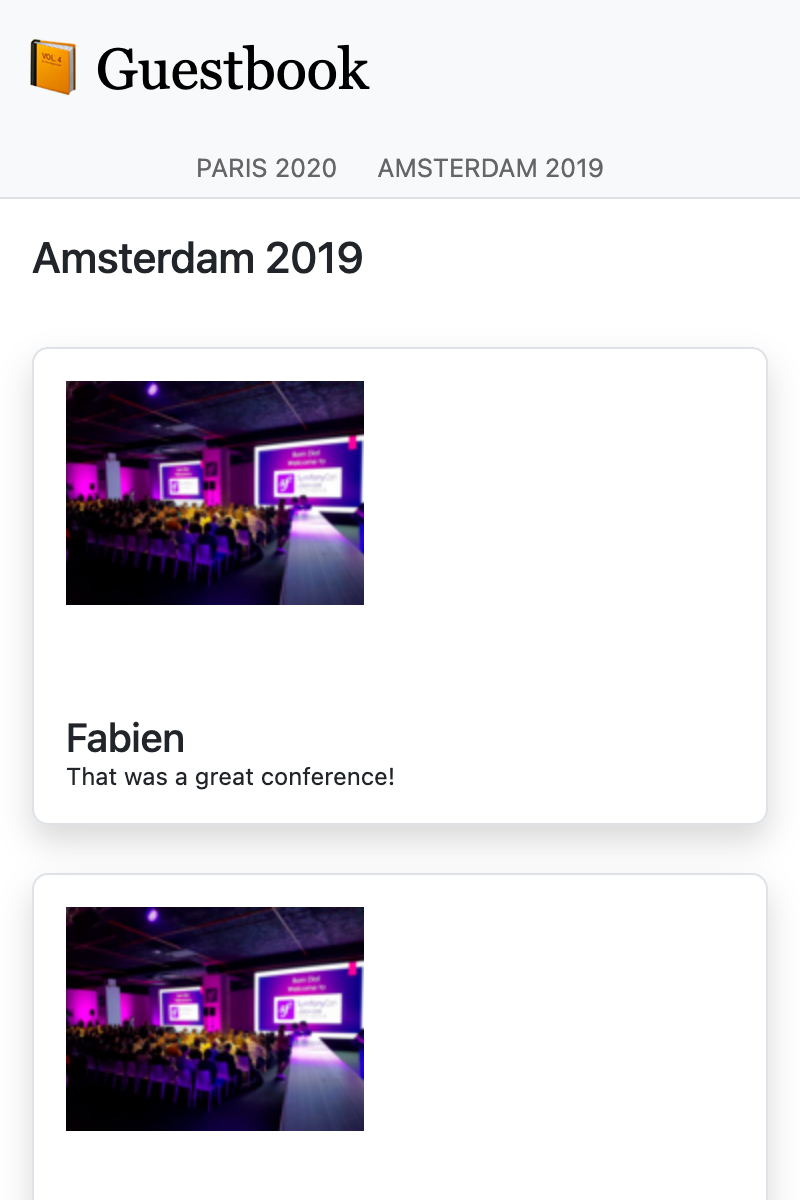Click the navigation bar area
Image resolution: width=800 pixels, height=1200 pixels.
click(x=400, y=168)
